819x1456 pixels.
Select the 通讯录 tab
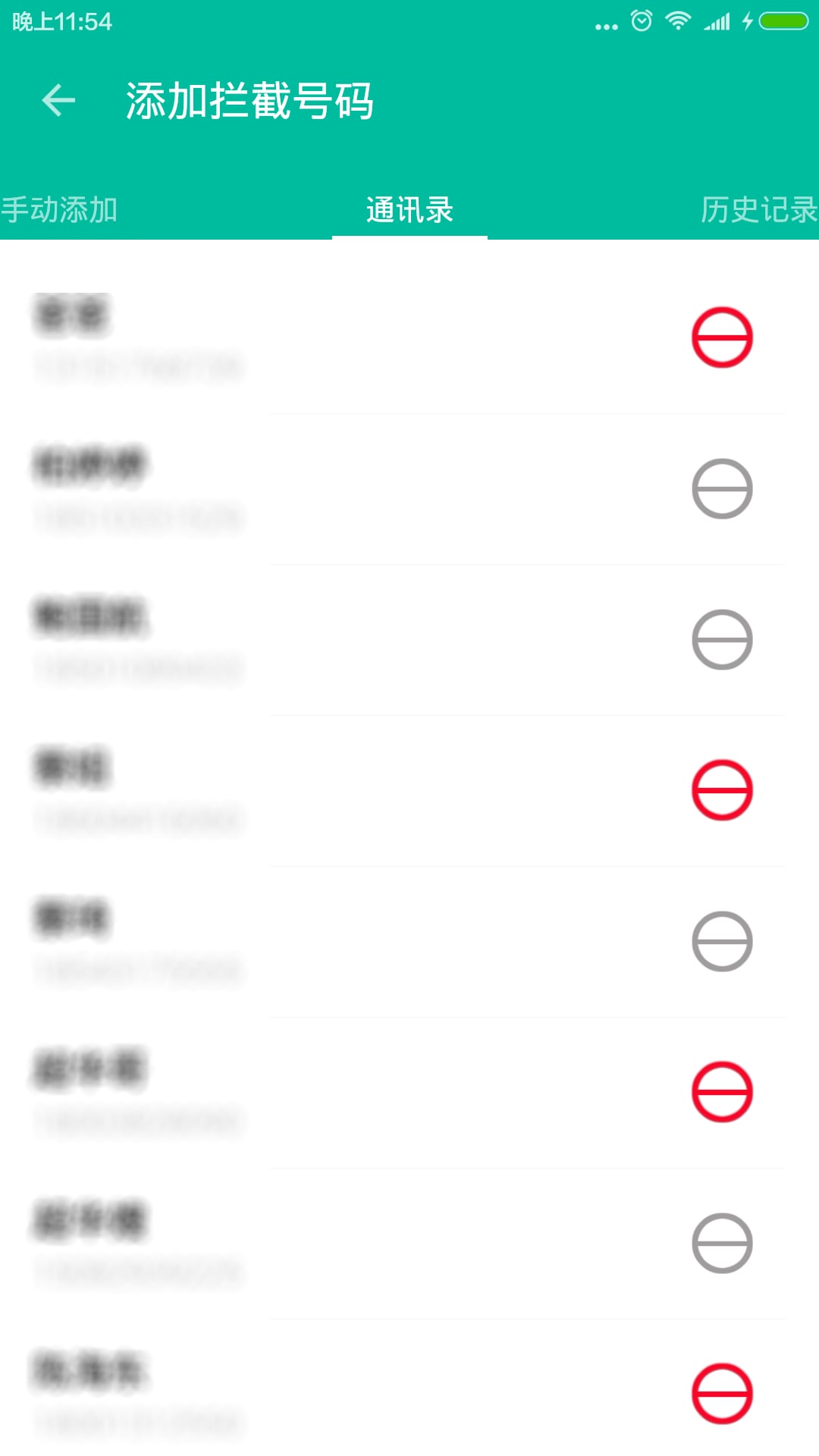coord(409,209)
